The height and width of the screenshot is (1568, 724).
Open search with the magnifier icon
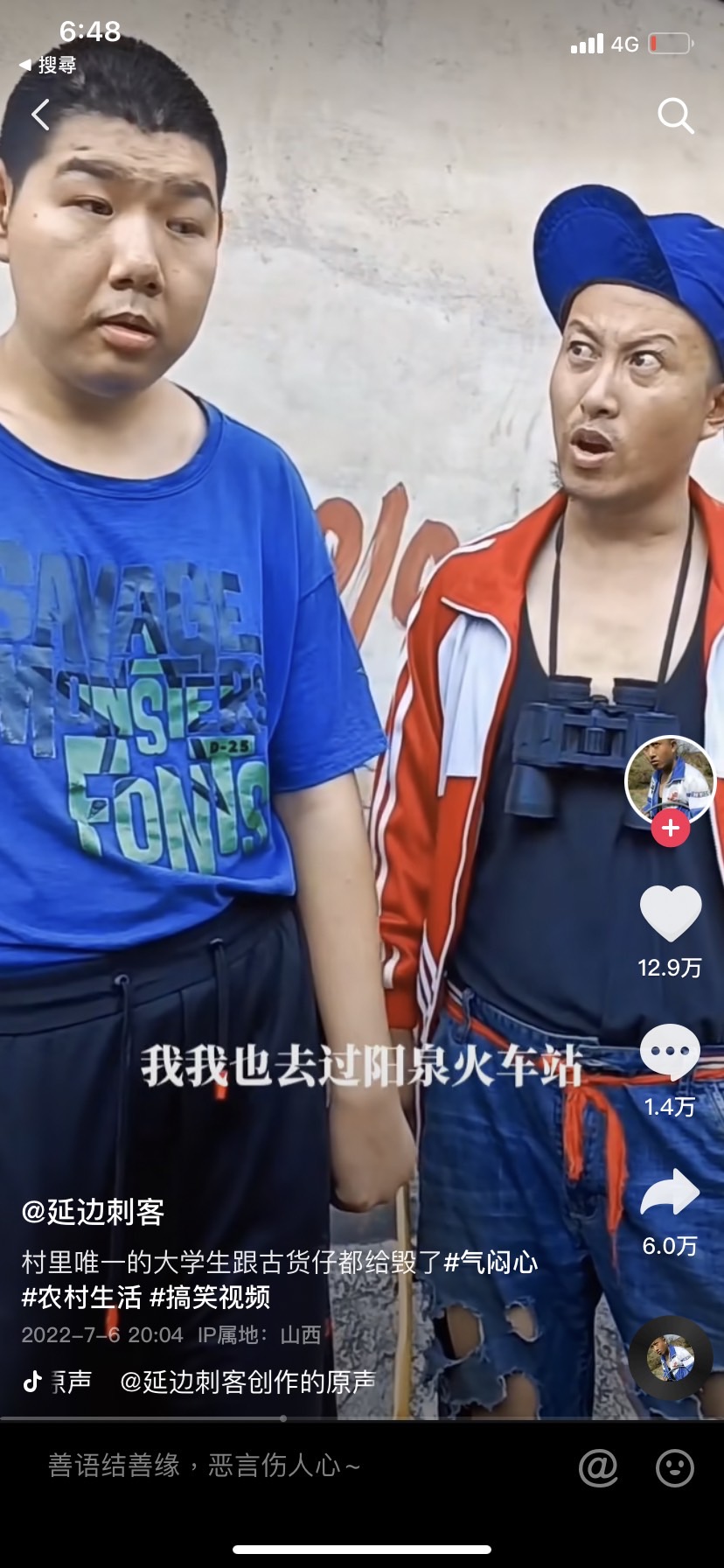(675, 115)
